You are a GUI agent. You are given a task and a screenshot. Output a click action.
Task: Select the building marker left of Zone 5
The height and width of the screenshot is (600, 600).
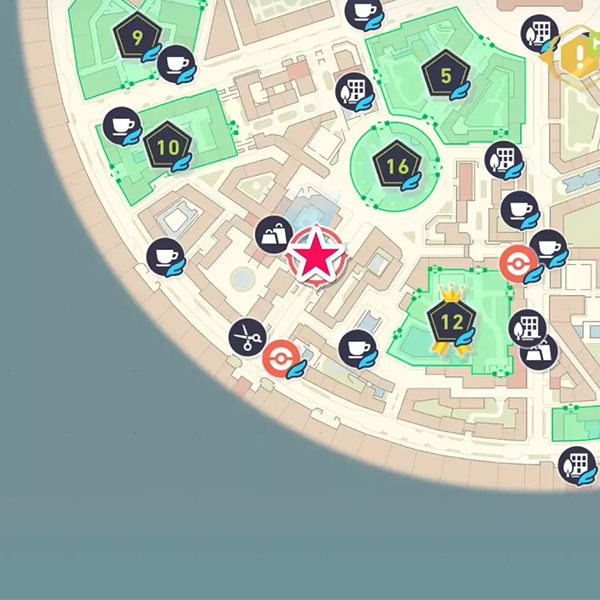tap(352, 91)
